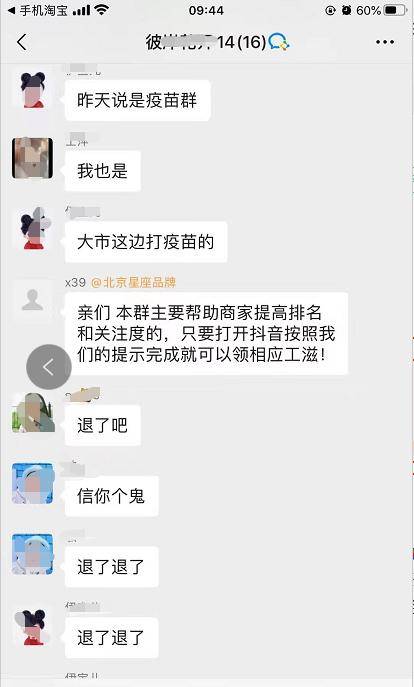Open avatar of sender of 昨天说是疫苗群
Image resolution: width=414 pixels, height=687 pixels.
(x=33, y=89)
